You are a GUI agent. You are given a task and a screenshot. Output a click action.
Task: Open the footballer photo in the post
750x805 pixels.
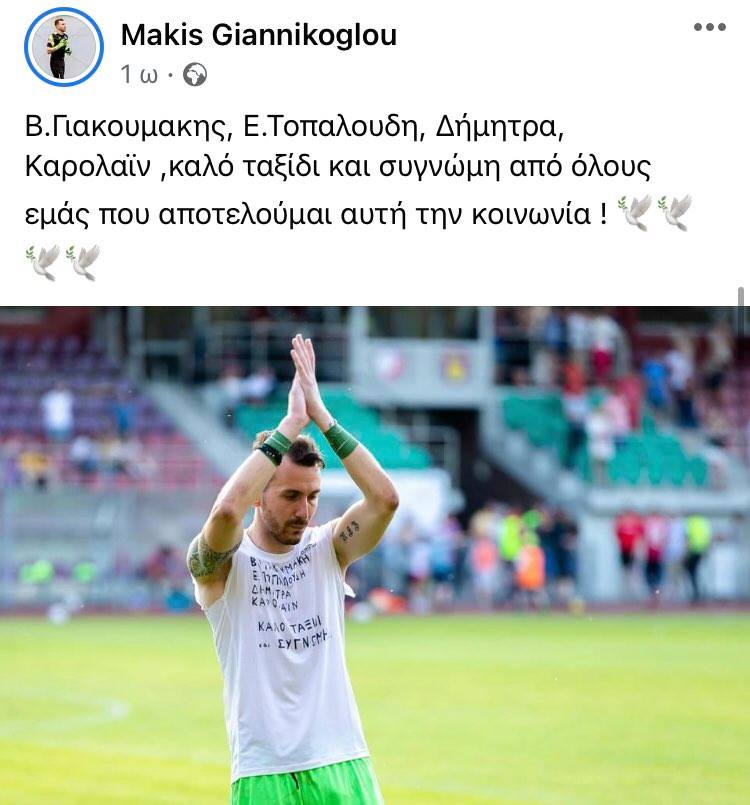click(375, 555)
